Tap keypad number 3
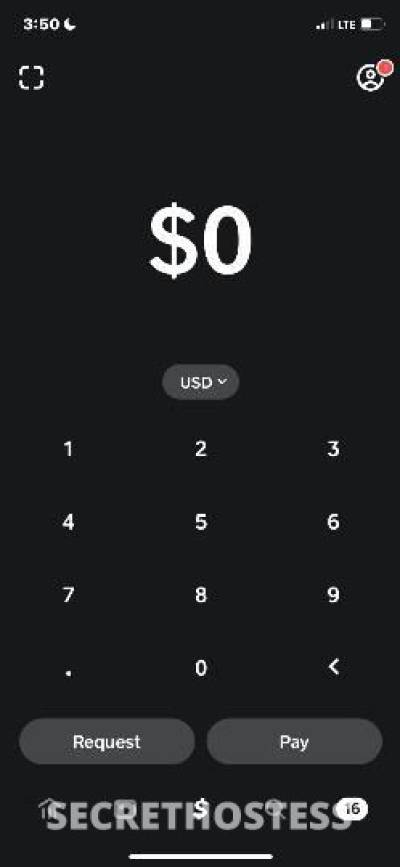 [333, 450]
